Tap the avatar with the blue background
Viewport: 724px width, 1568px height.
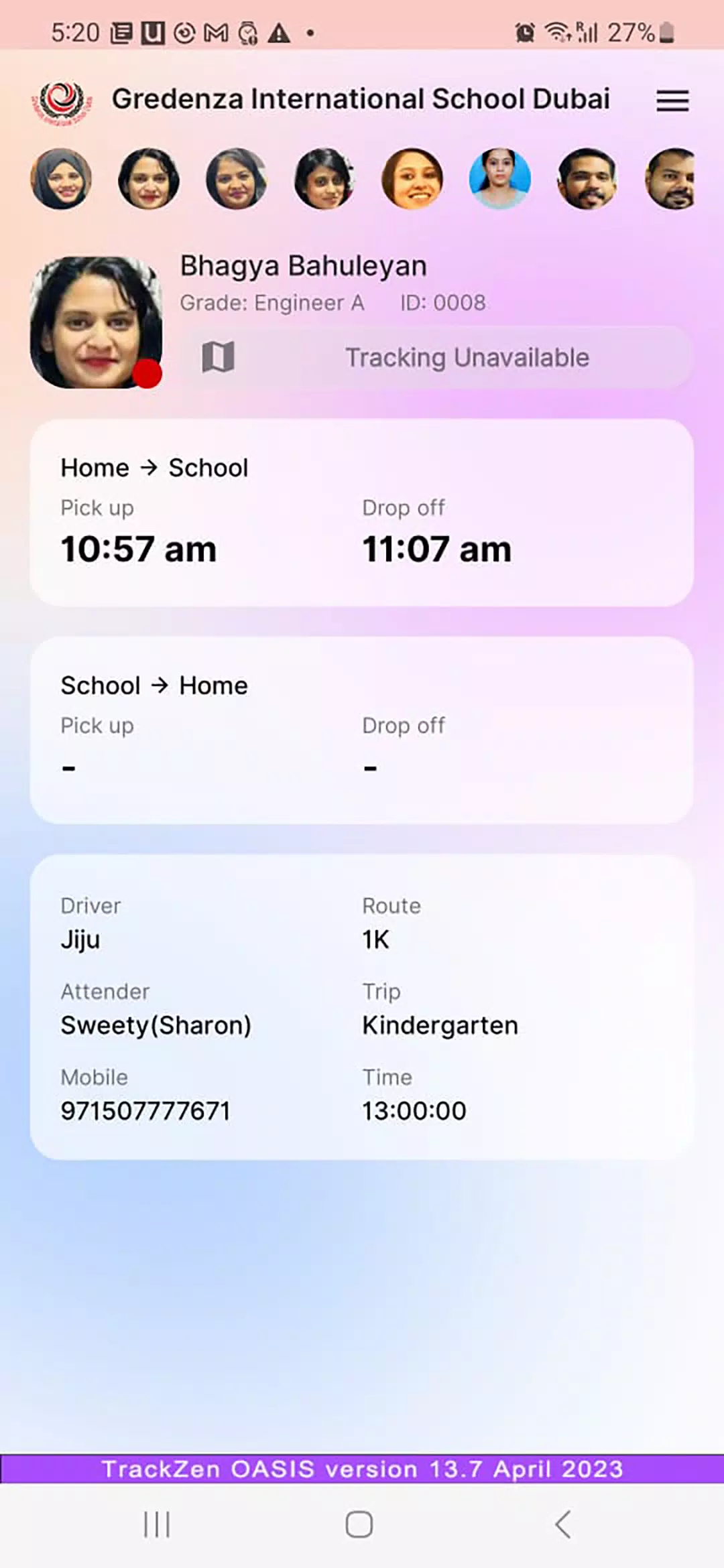pyautogui.click(x=499, y=178)
